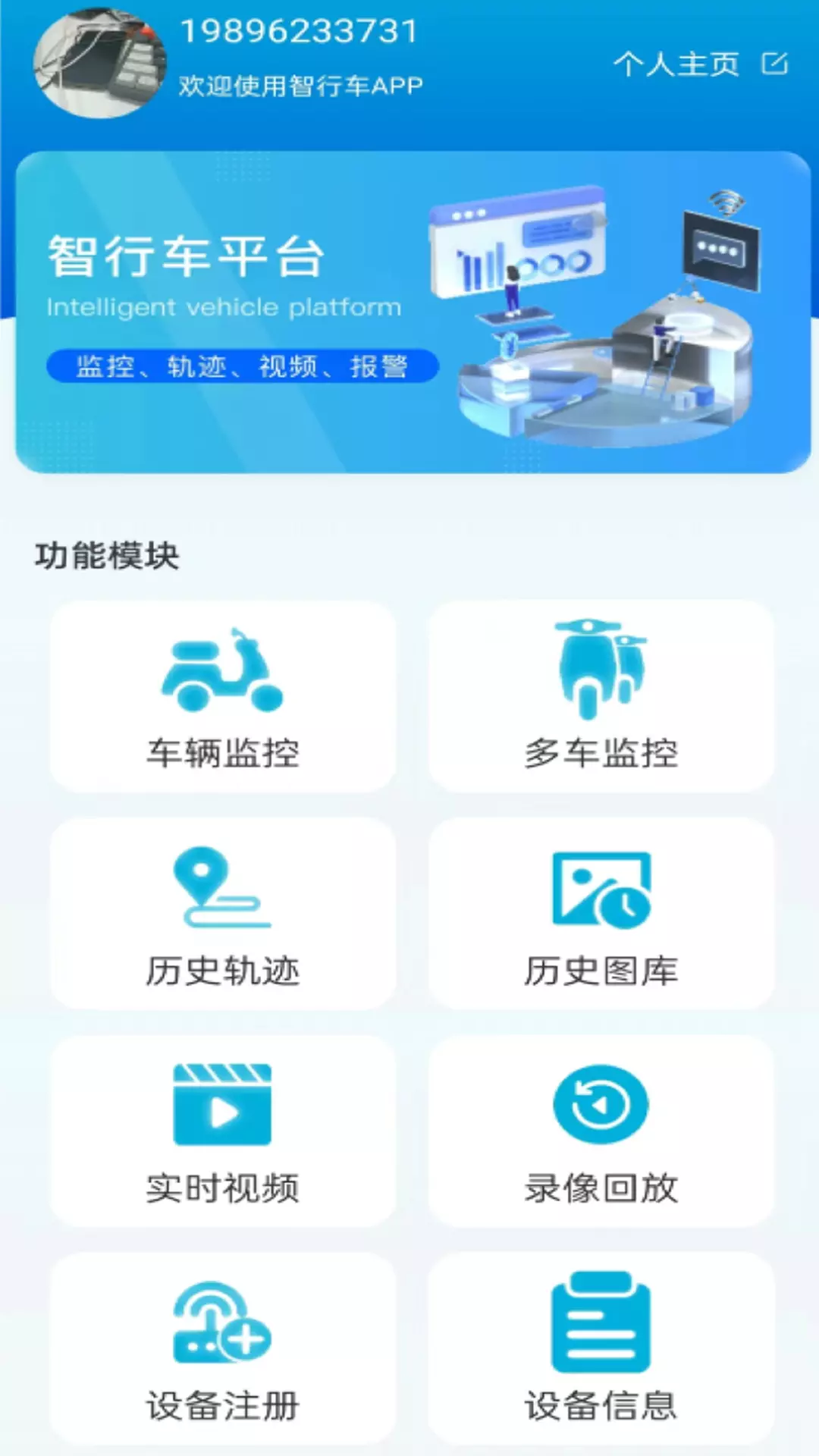Image resolution: width=819 pixels, height=1456 pixels.
Task: Open 车辆监控 vehicle monitoring
Action: [223, 696]
